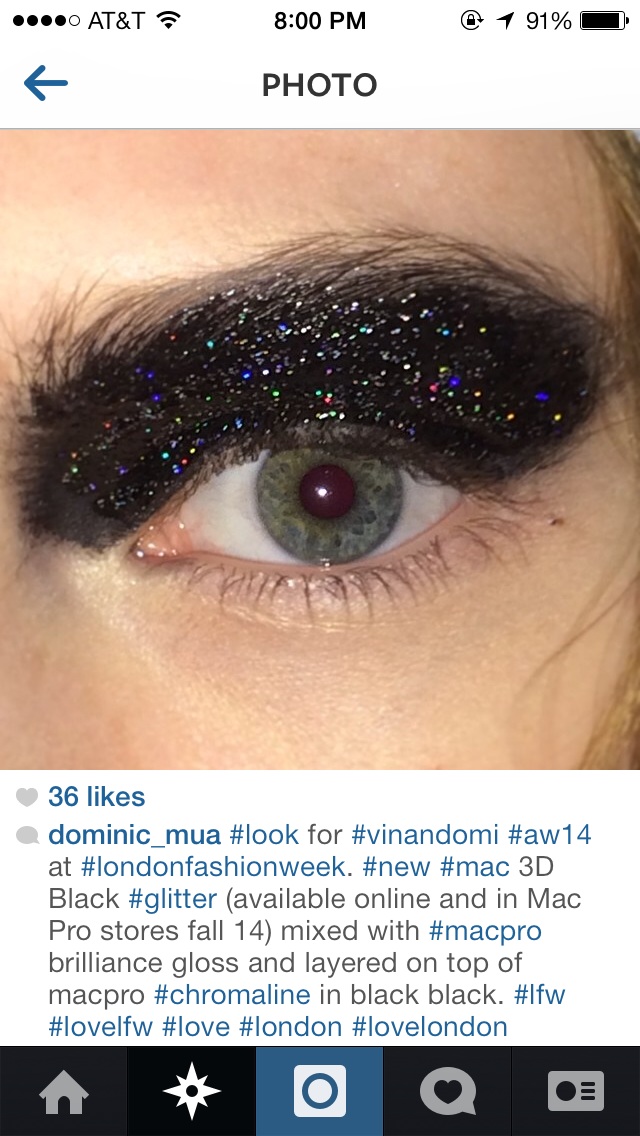Screen dimensions: 640x1136
Task: Go back using the arrow
Action: pos(46,84)
